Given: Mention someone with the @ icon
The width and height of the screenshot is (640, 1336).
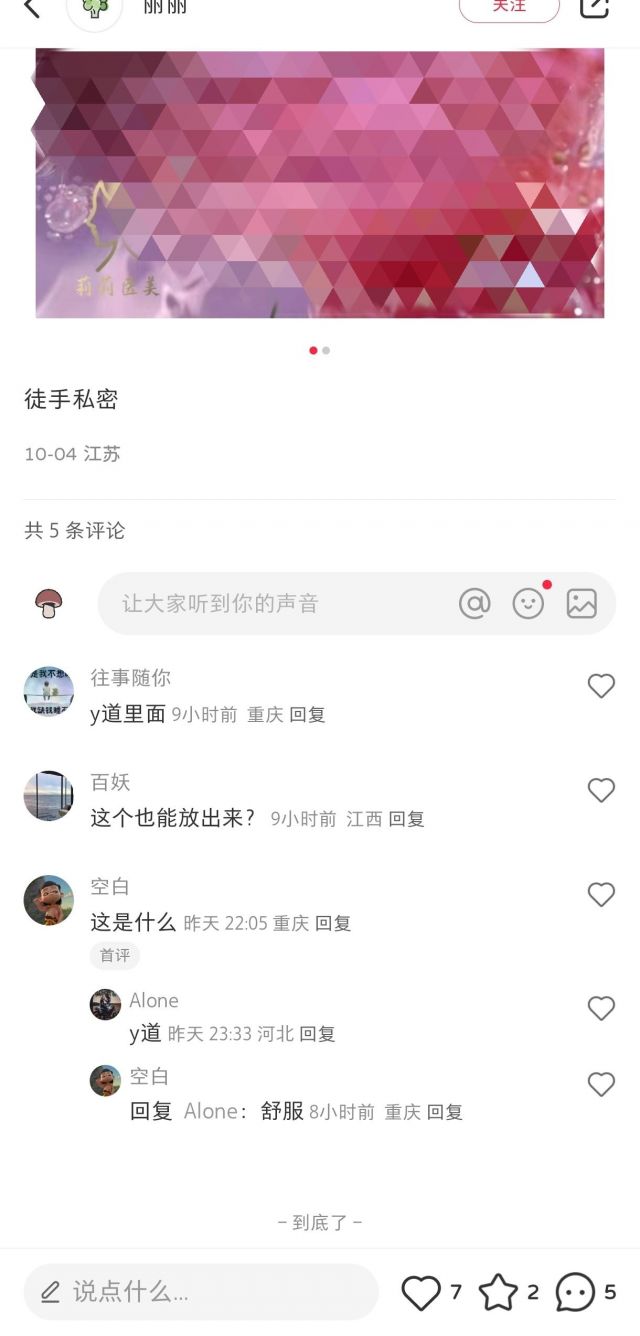Looking at the screenshot, I should click(x=475, y=603).
